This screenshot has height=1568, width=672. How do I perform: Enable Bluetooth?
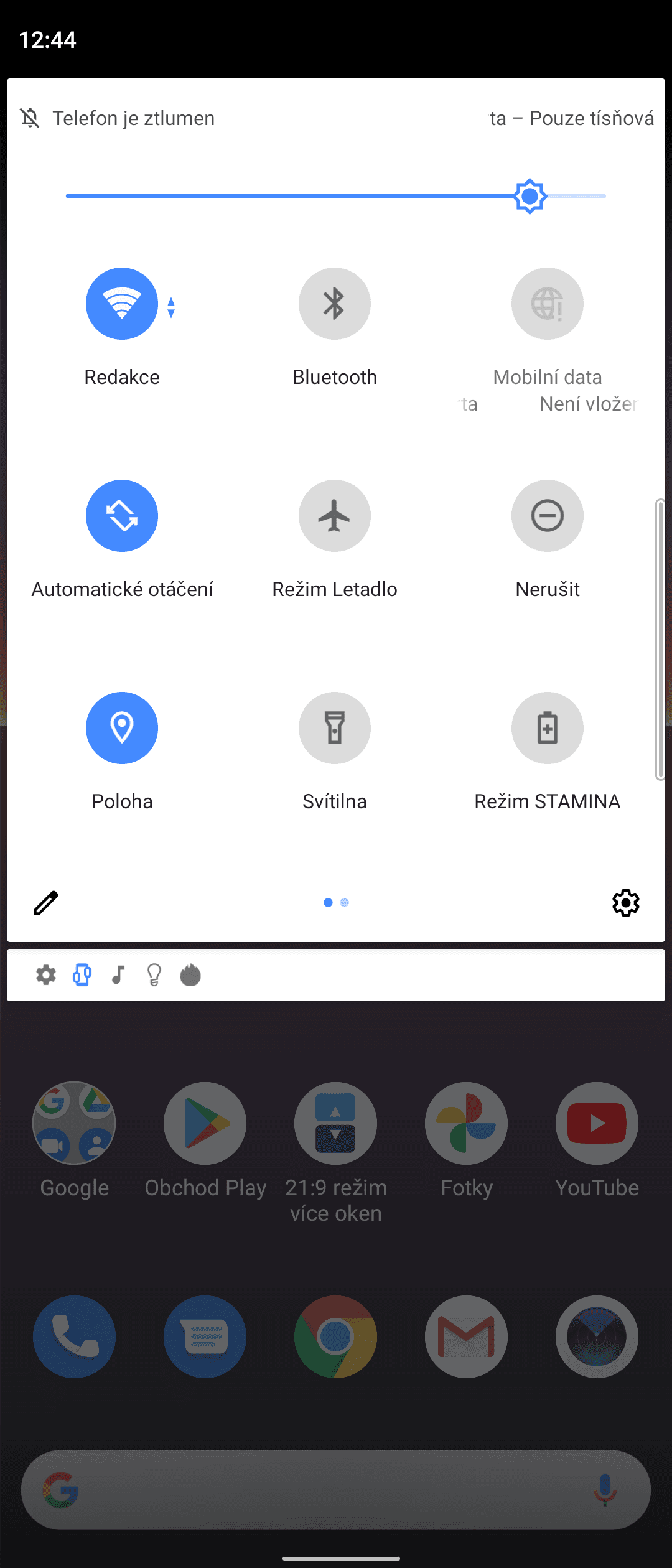335,304
